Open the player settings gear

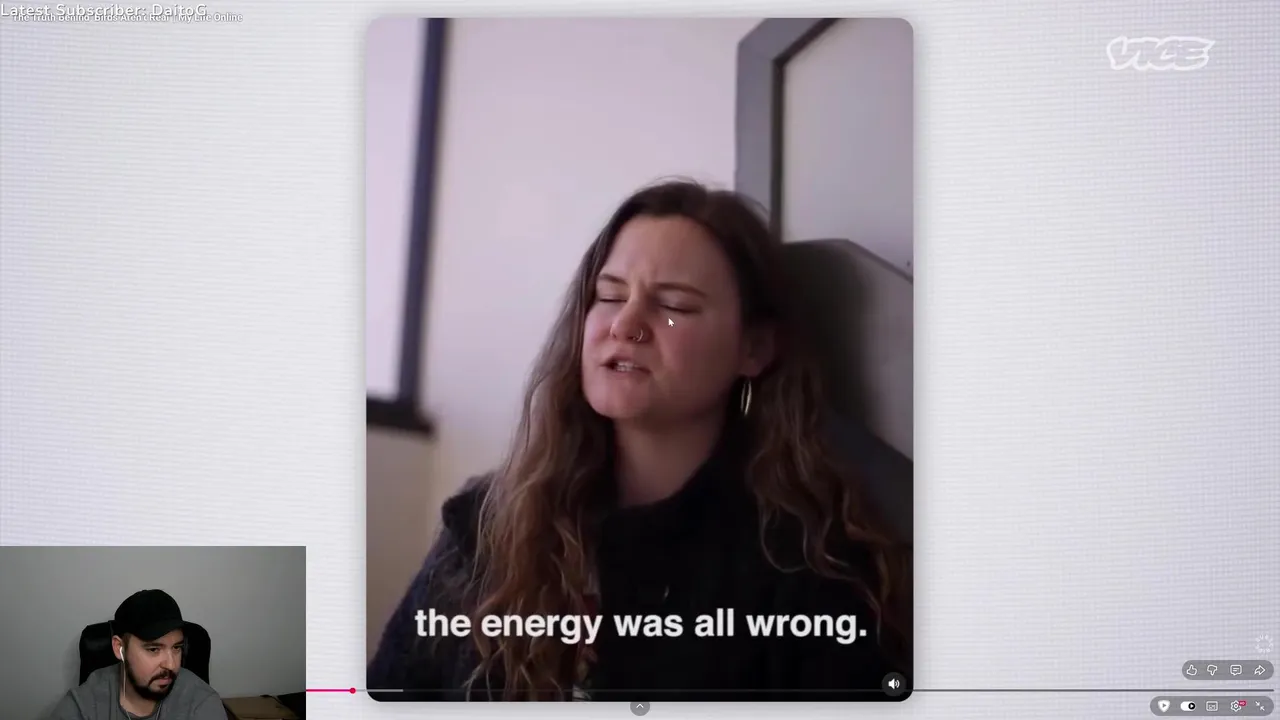pyautogui.click(x=1237, y=706)
